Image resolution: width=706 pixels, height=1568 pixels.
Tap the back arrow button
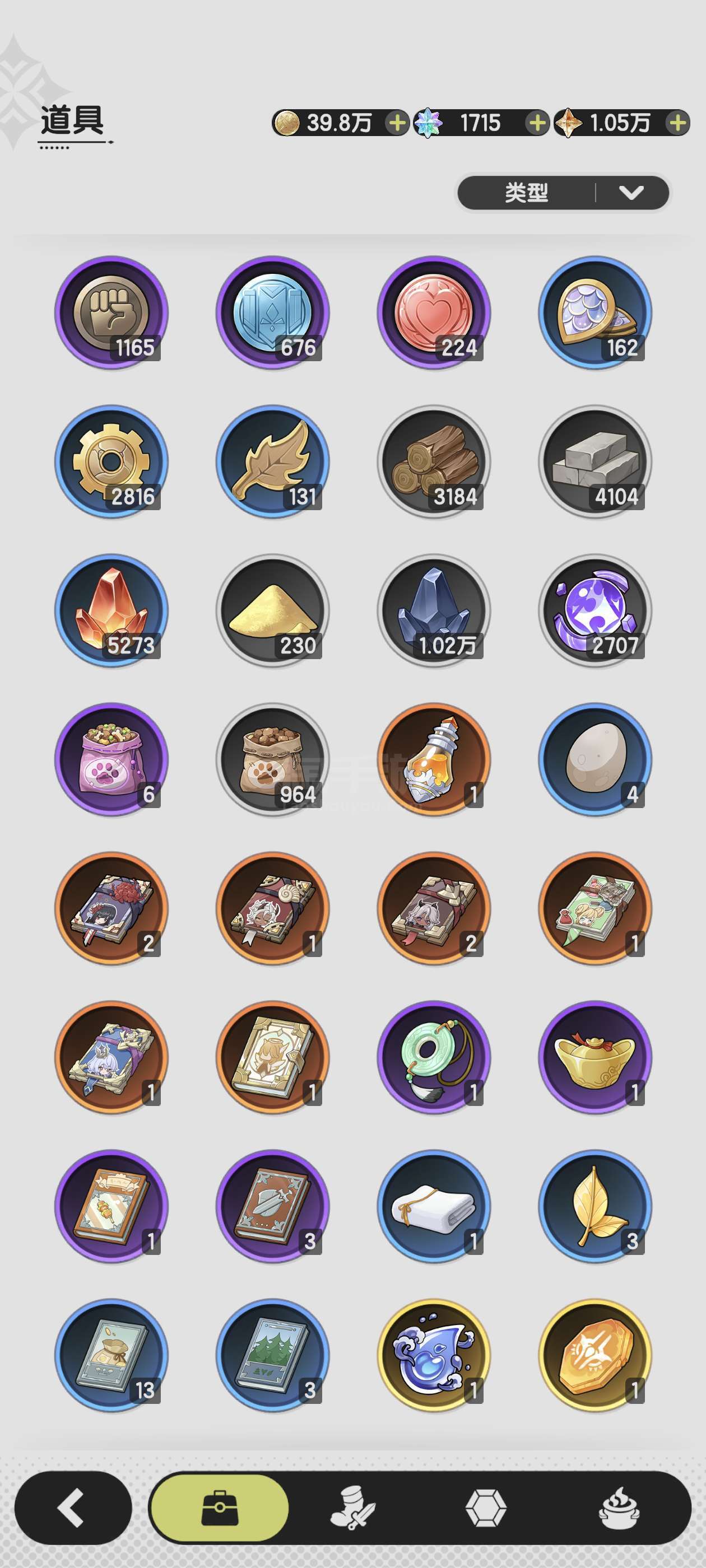[73, 1508]
